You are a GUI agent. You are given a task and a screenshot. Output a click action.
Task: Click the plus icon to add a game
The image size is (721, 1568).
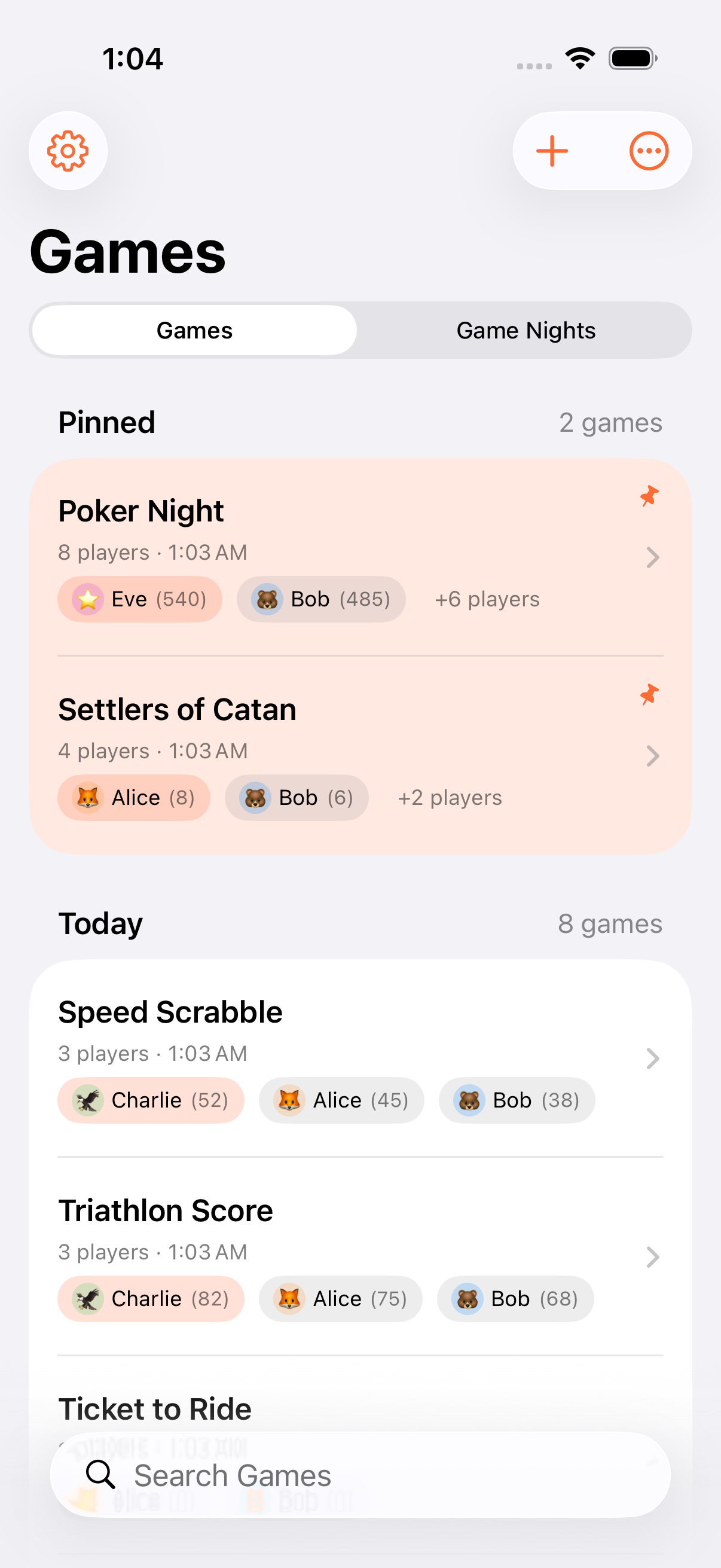551,150
